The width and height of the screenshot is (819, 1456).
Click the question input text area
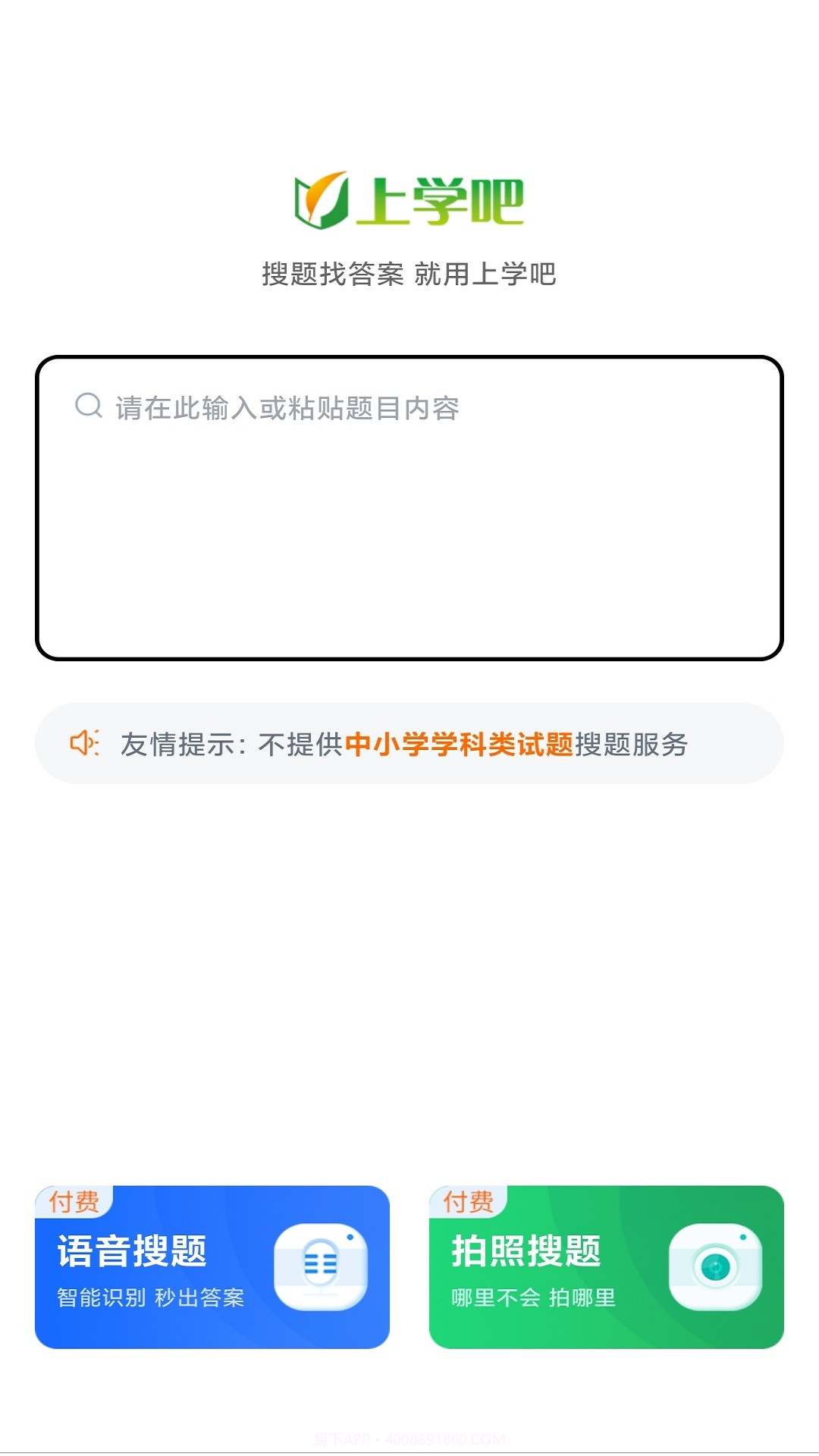pos(409,508)
